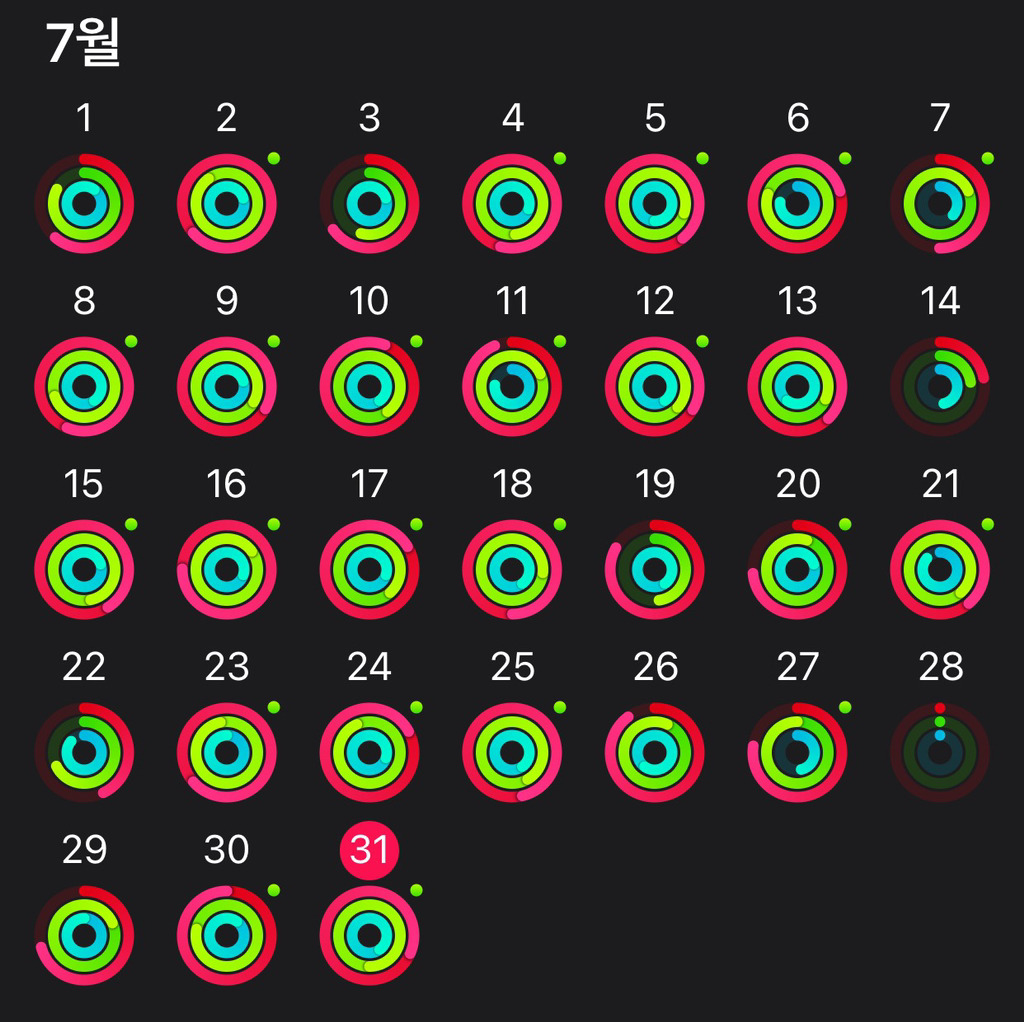Open July 27 activity rings

click(x=797, y=753)
